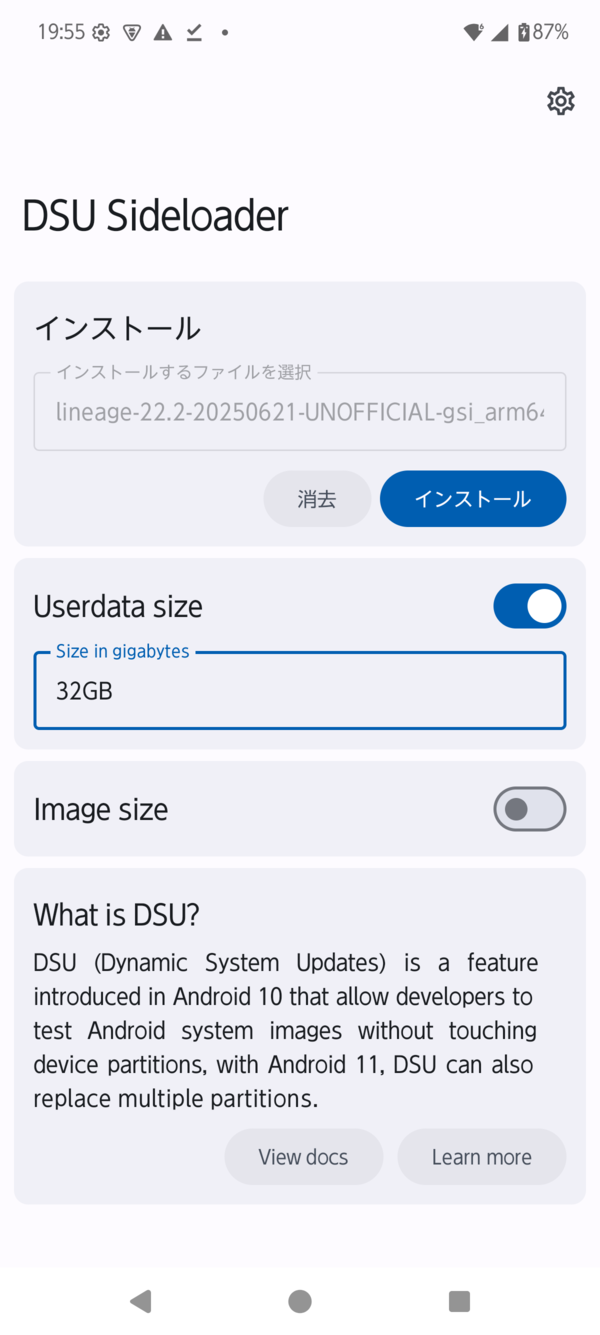This screenshot has width=600, height=1335.
Task: Tap the Learn more button
Action: 481,1157
